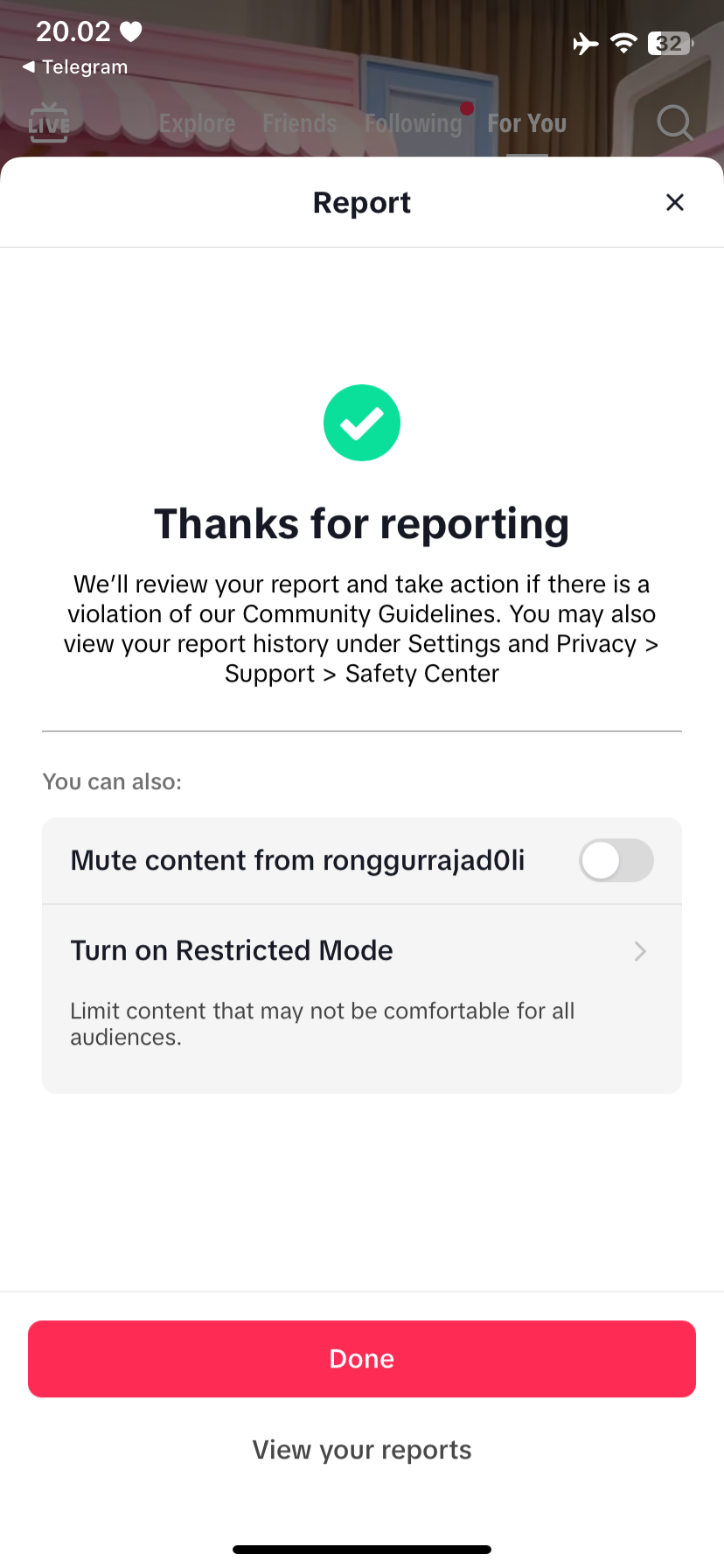The height and width of the screenshot is (1568, 724).
Task: Return to Telegram via back link
Action: pyautogui.click(x=75, y=66)
